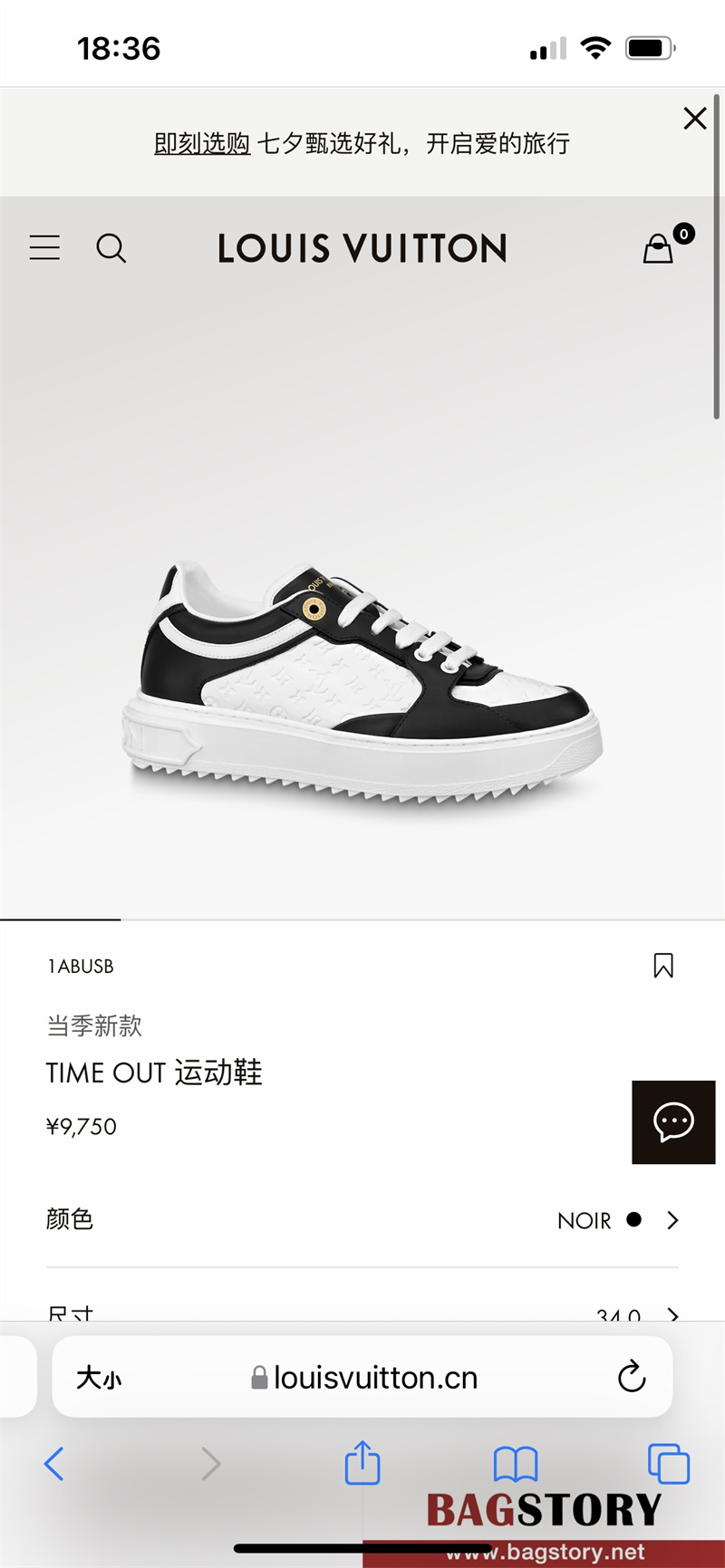725x1568 pixels.
Task: Open the 即刻选购 link
Action: [x=201, y=143]
